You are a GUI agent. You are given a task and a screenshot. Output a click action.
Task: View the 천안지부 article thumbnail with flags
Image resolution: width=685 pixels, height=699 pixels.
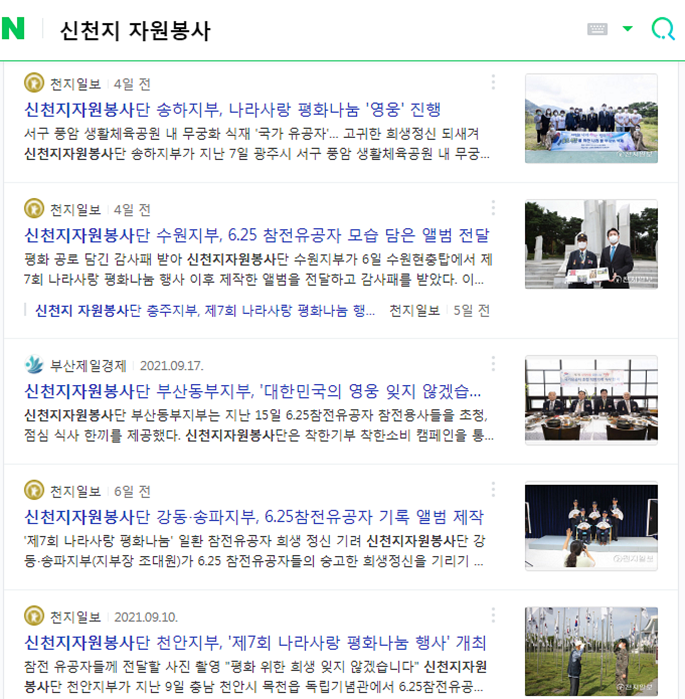click(591, 651)
